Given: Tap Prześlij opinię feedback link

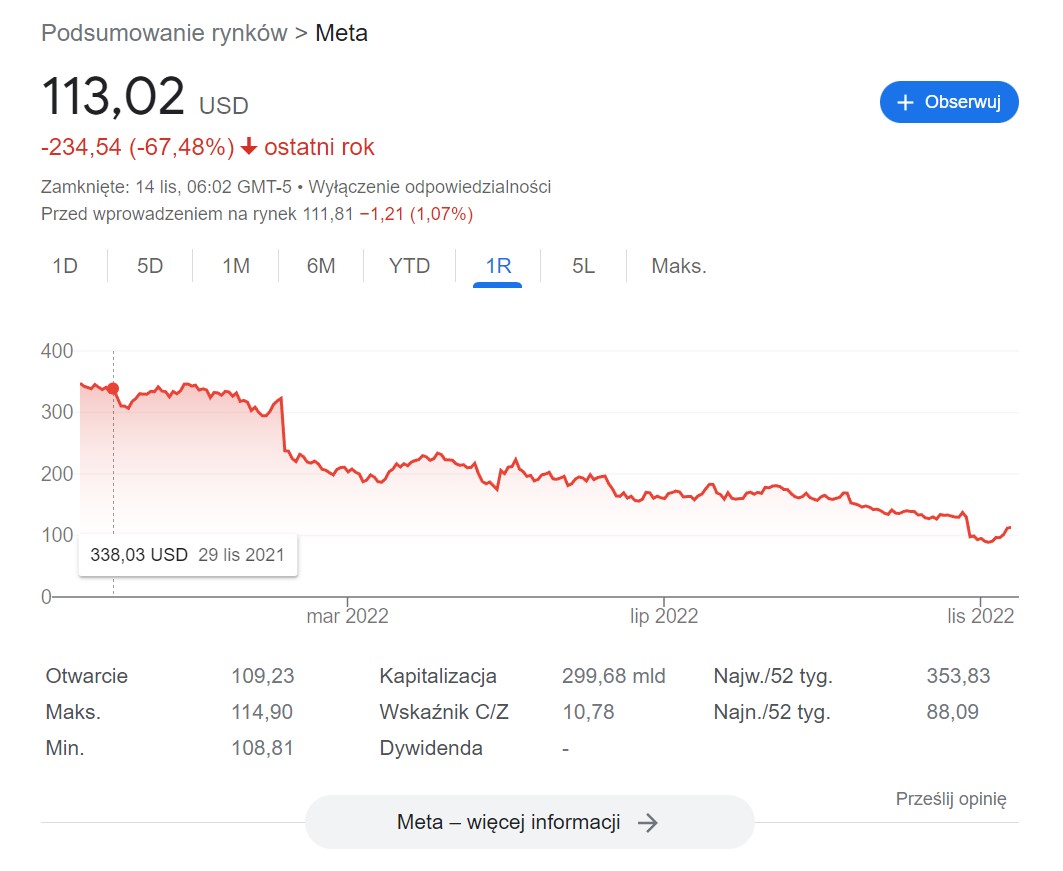Looking at the screenshot, I should pyautogui.click(x=951, y=798).
